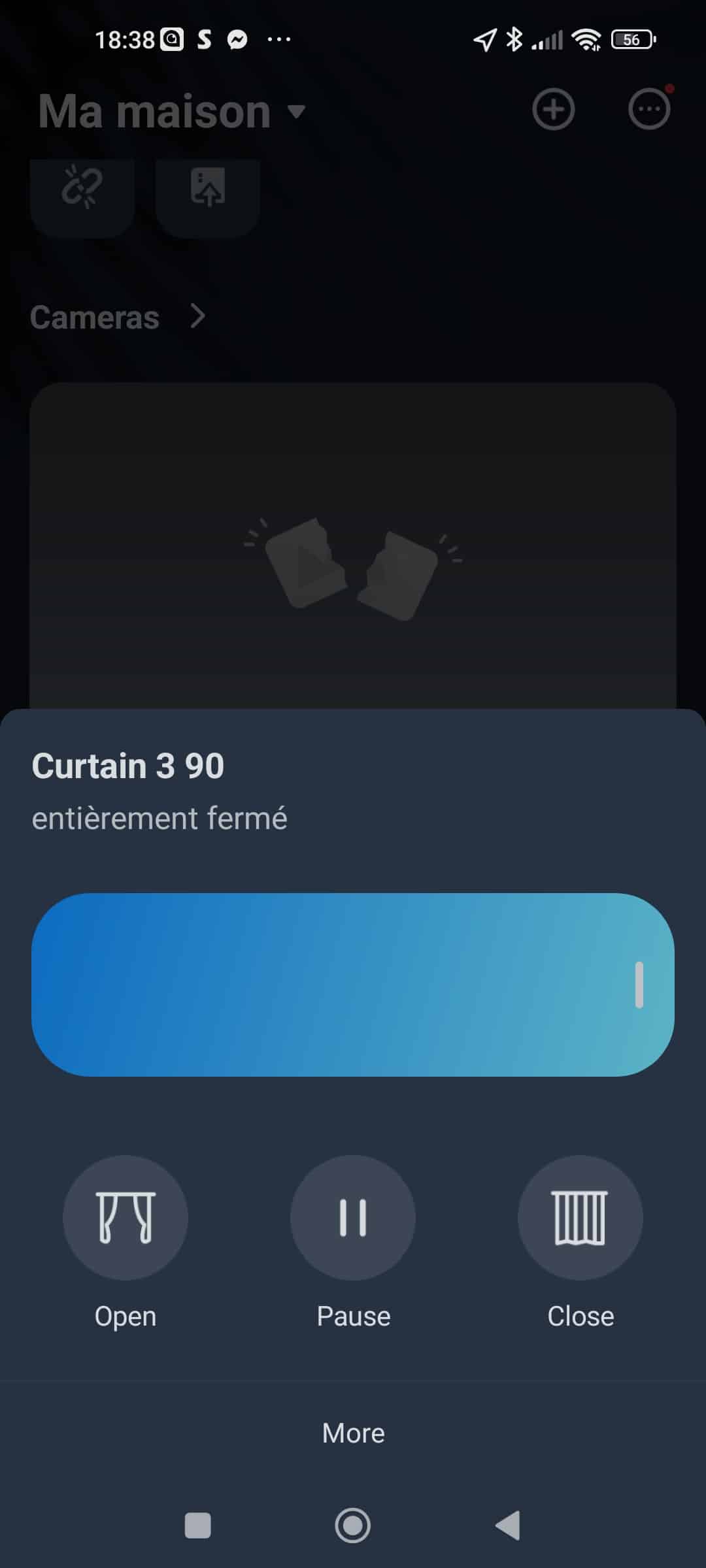Close the curtain
Screen dimensions: 706x1568
(x=580, y=1217)
